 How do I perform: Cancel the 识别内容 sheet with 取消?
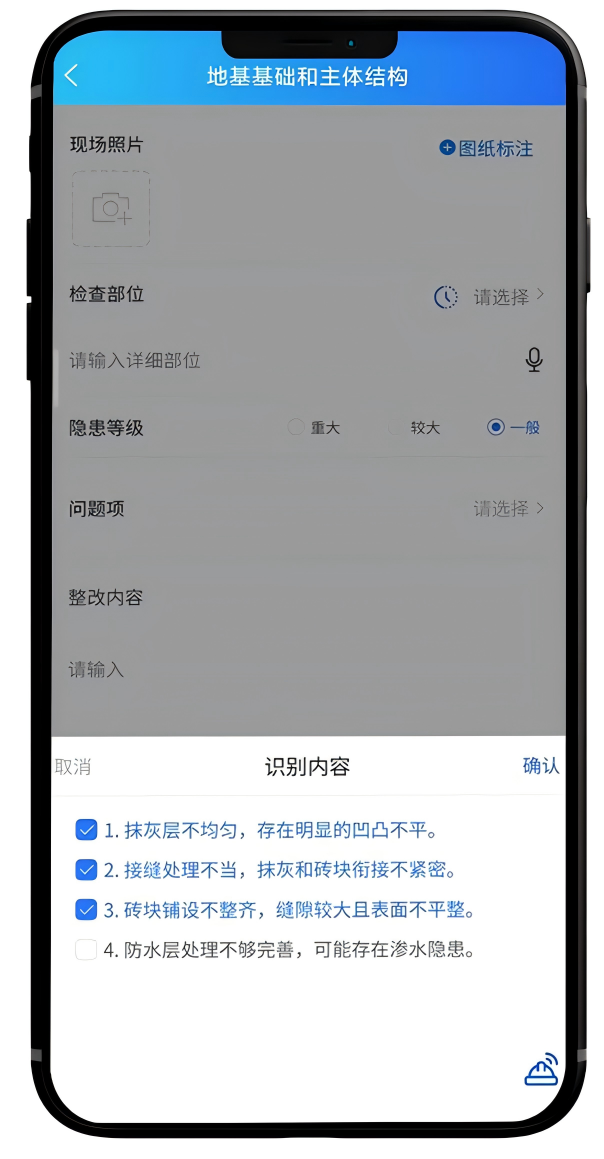point(73,767)
